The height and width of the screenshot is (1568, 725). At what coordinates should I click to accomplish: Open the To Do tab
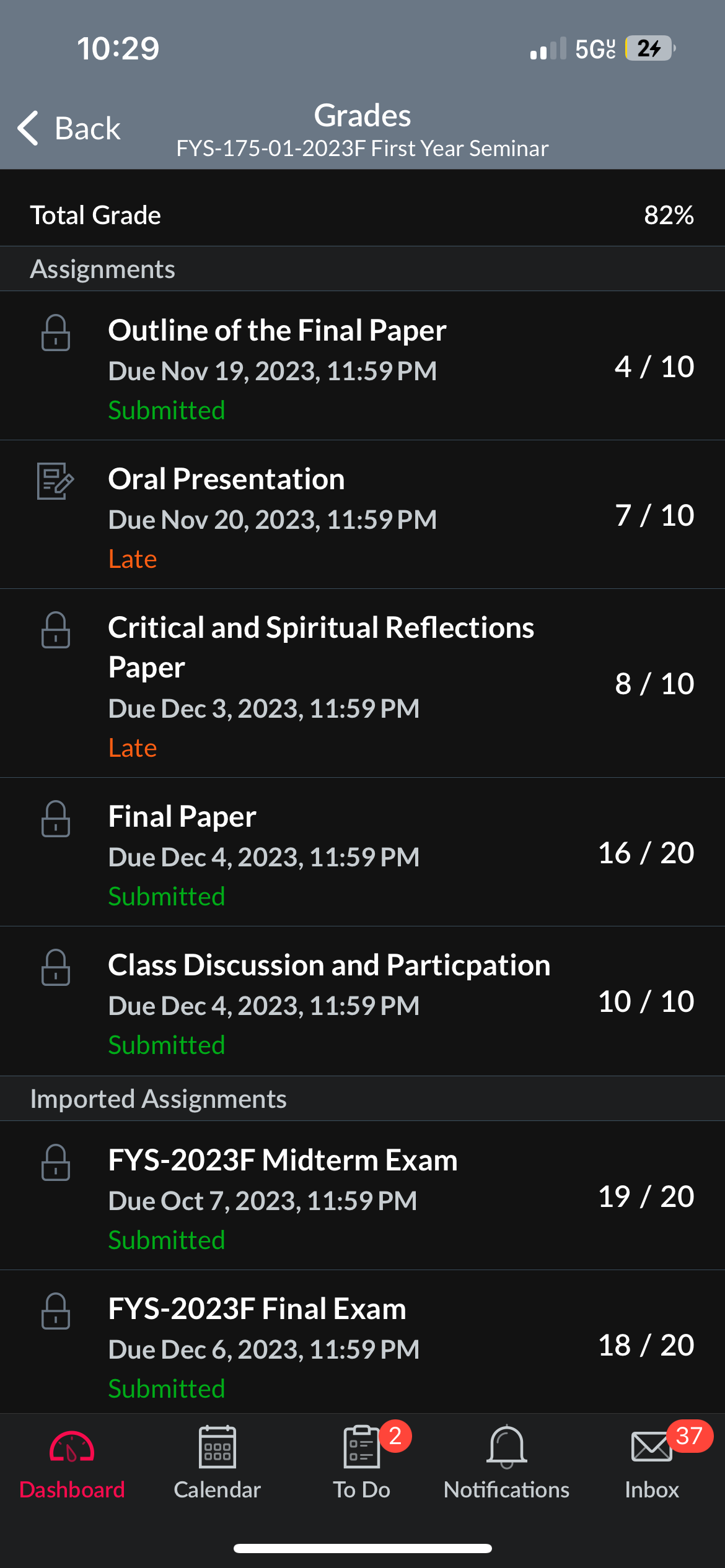362,1465
